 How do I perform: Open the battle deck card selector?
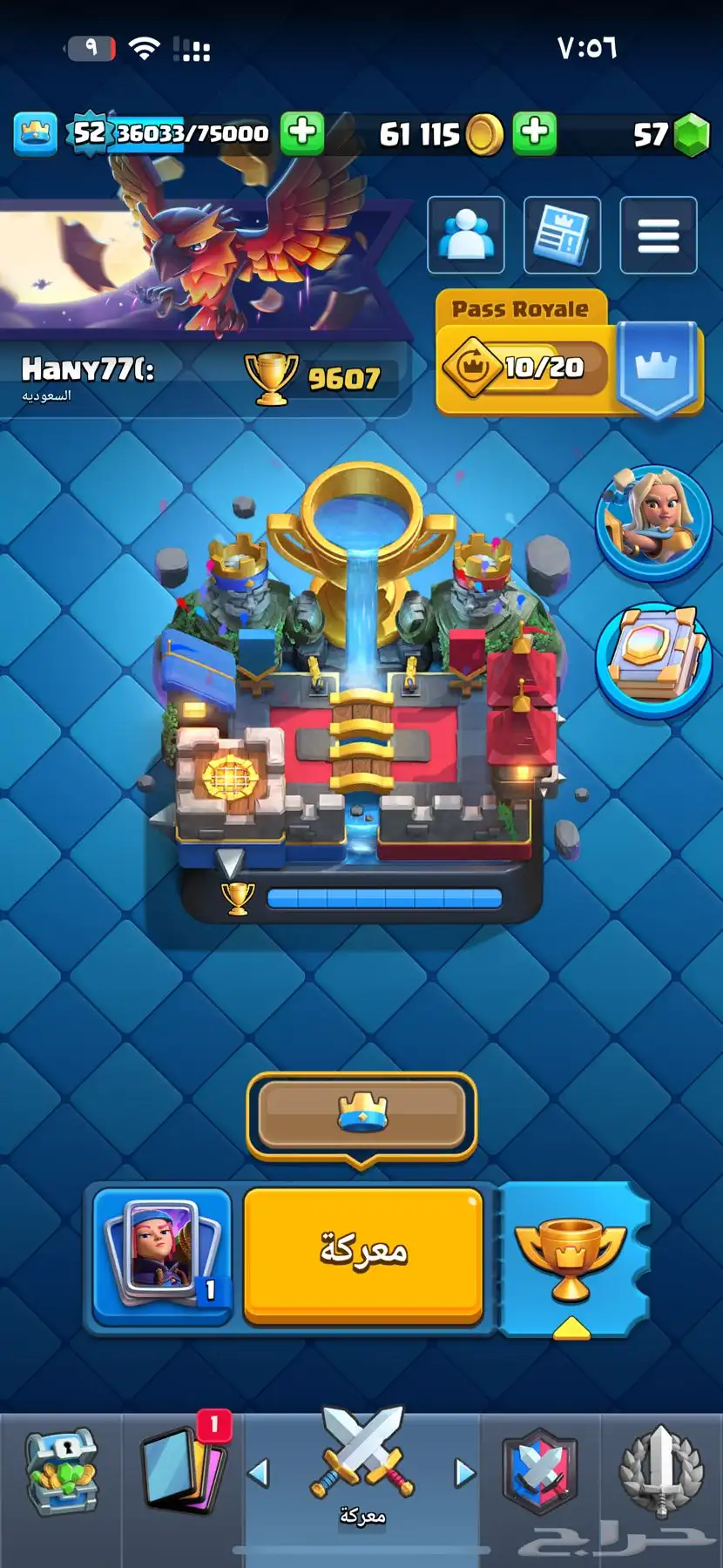click(x=162, y=1254)
